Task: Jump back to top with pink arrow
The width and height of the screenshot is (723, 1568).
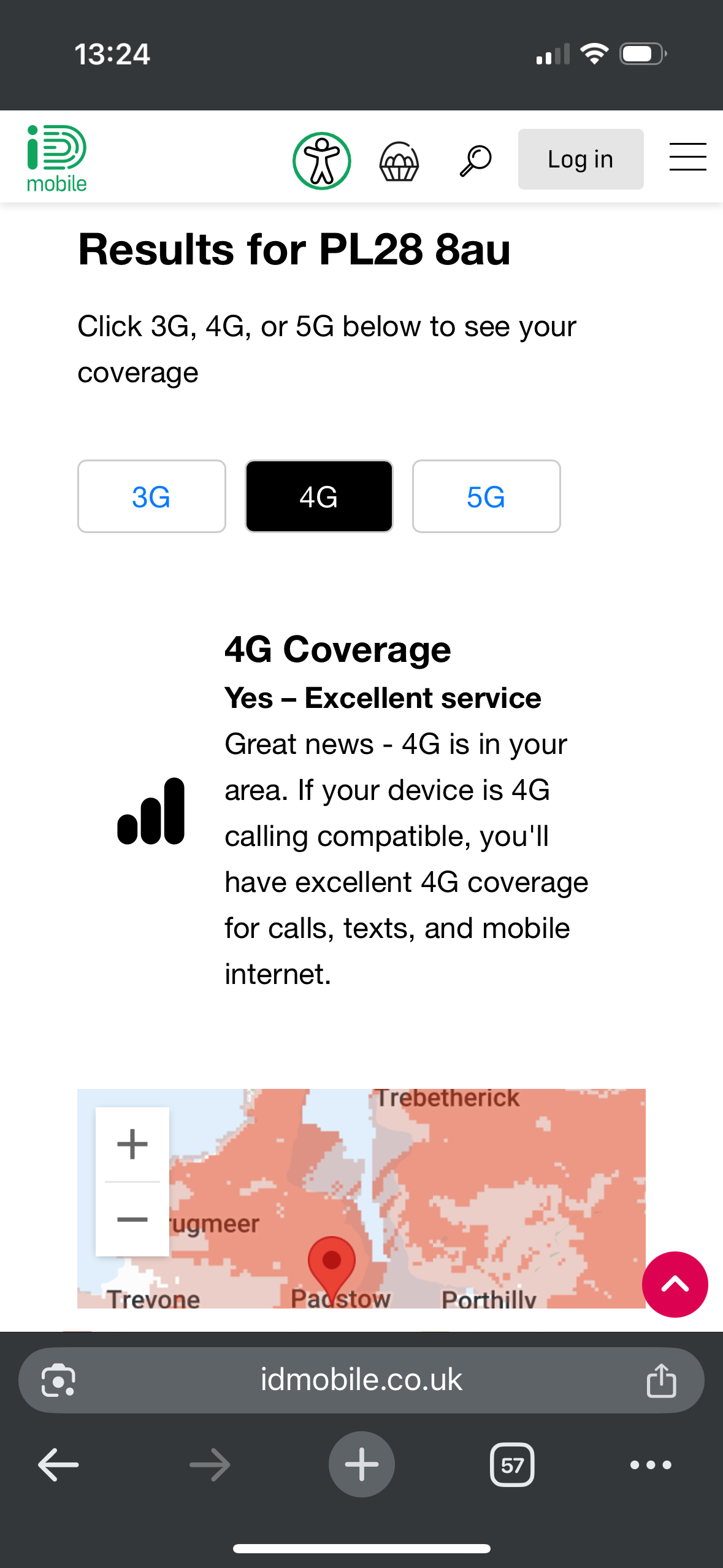Action: (x=675, y=1284)
